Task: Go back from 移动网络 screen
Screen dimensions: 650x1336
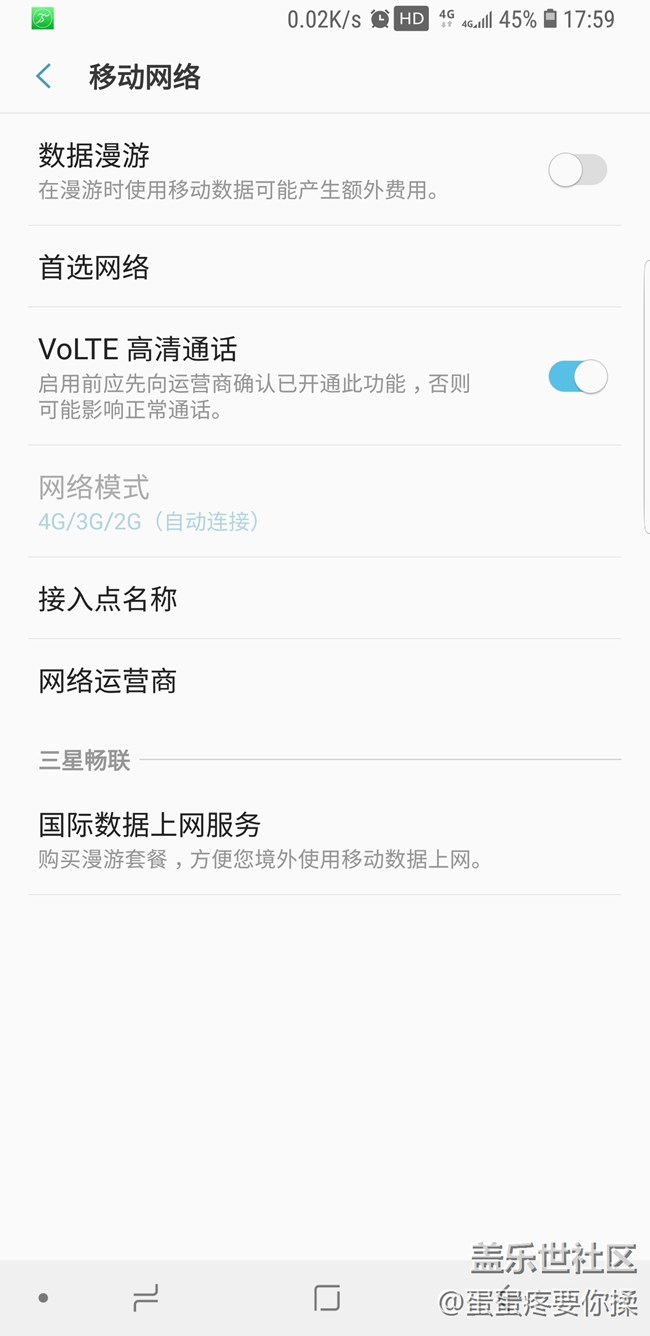Action: pyautogui.click(x=43, y=76)
